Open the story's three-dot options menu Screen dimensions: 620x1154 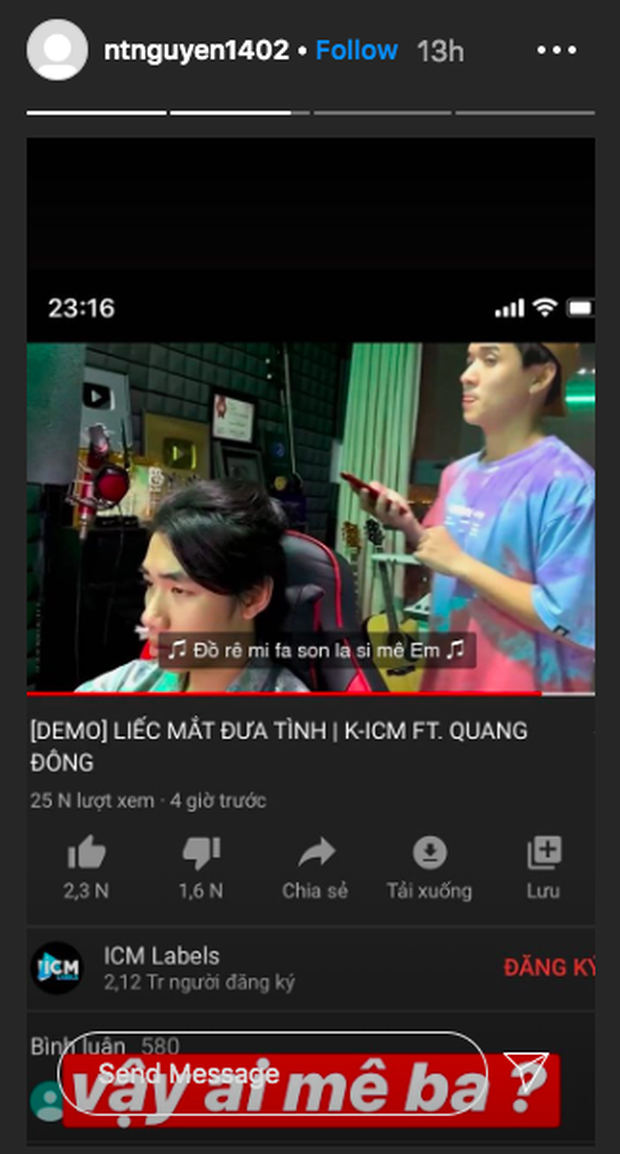pos(556,50)
